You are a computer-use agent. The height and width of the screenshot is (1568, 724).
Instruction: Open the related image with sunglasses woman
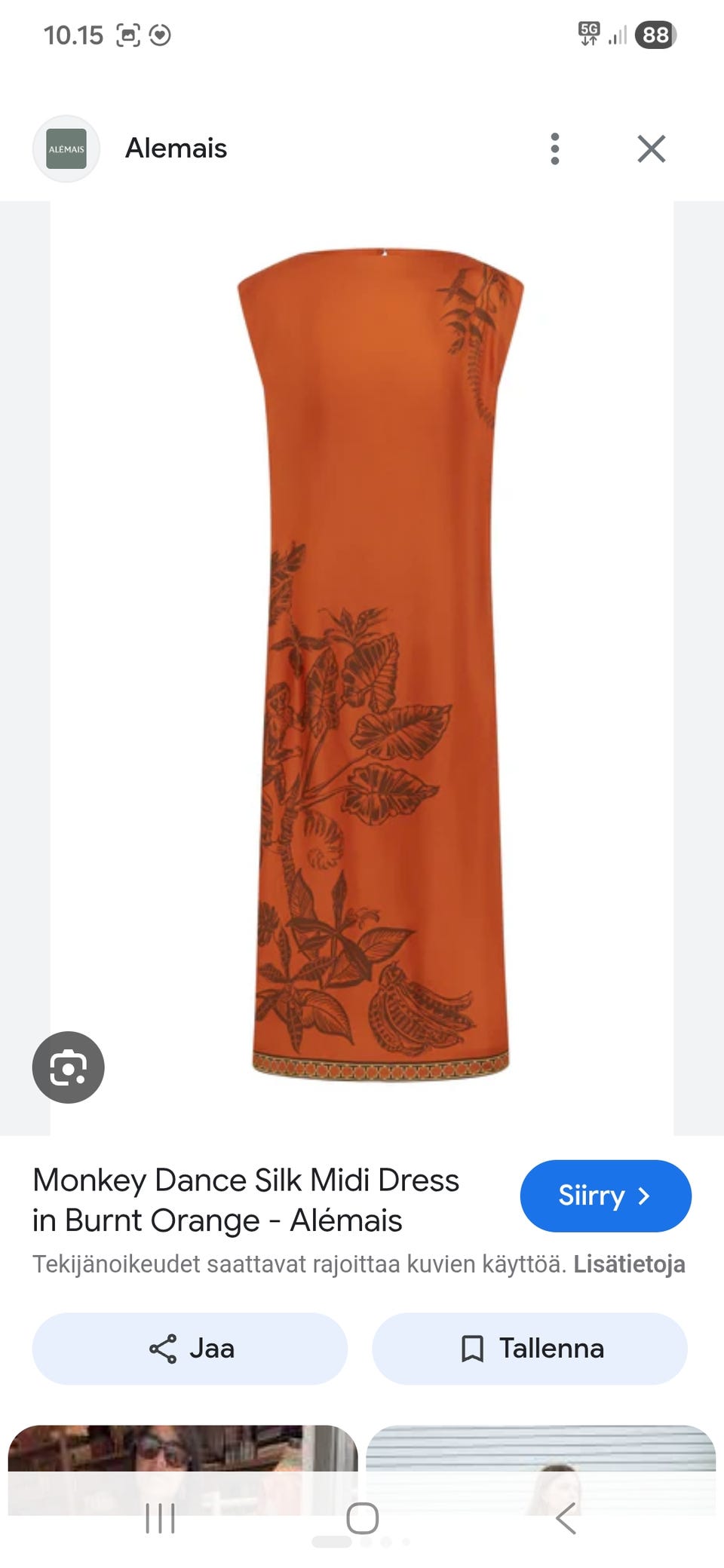(x=183, y=1468)
